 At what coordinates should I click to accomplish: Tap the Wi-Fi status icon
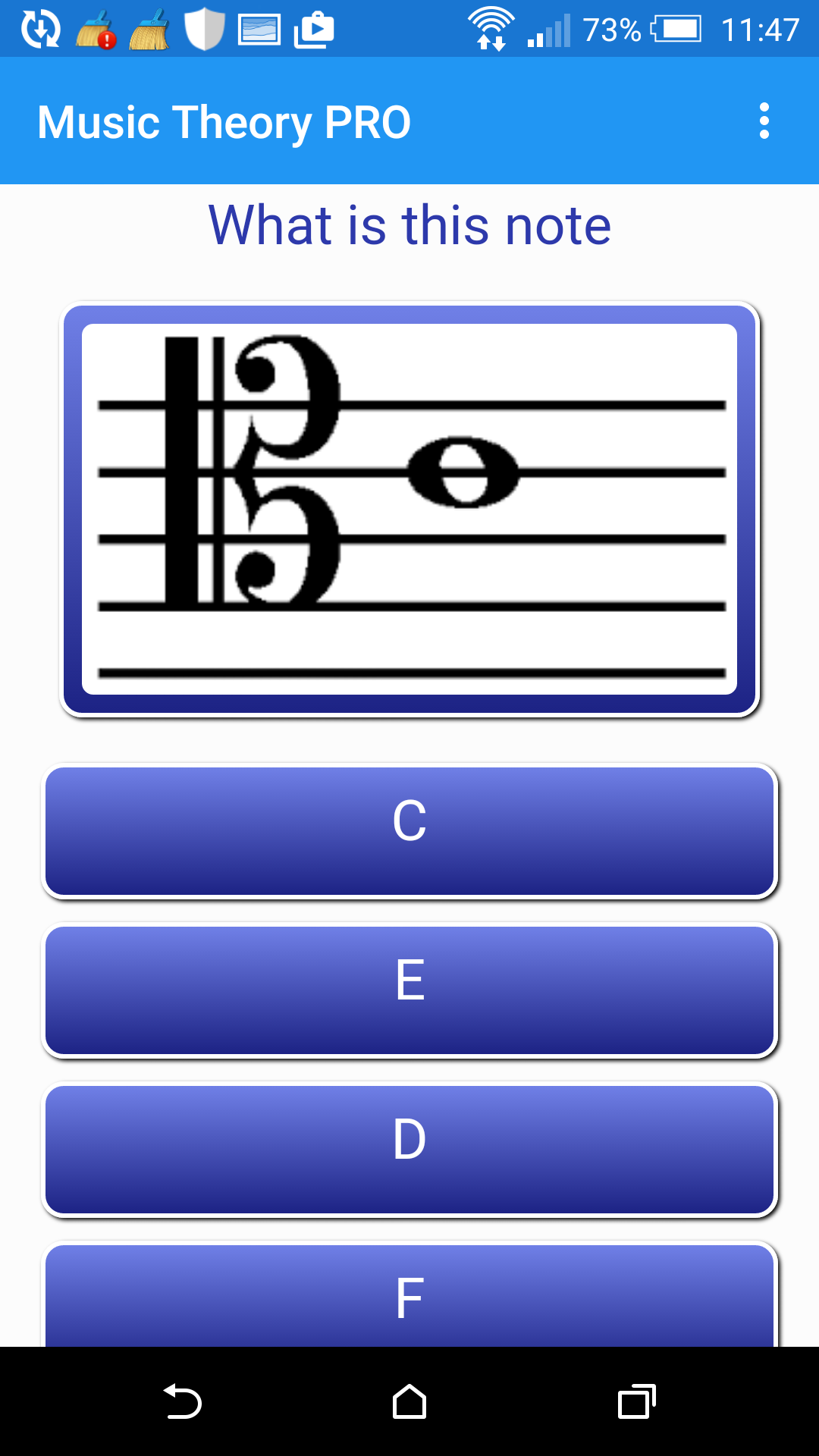tap(491, 30)
